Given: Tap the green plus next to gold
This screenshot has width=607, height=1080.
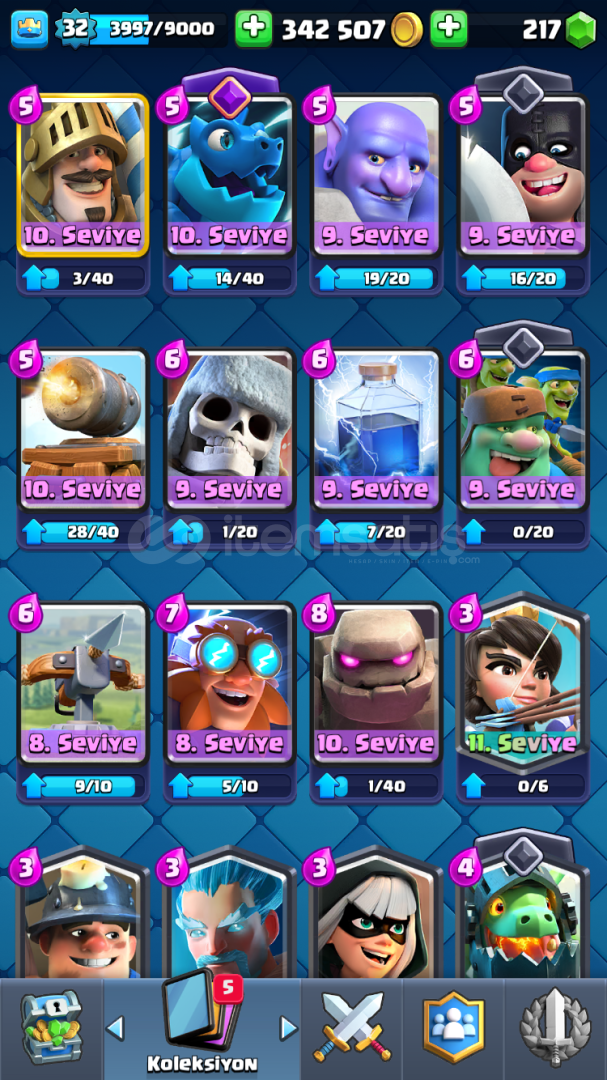Looking at the screenshot, I should coord(254,29).
